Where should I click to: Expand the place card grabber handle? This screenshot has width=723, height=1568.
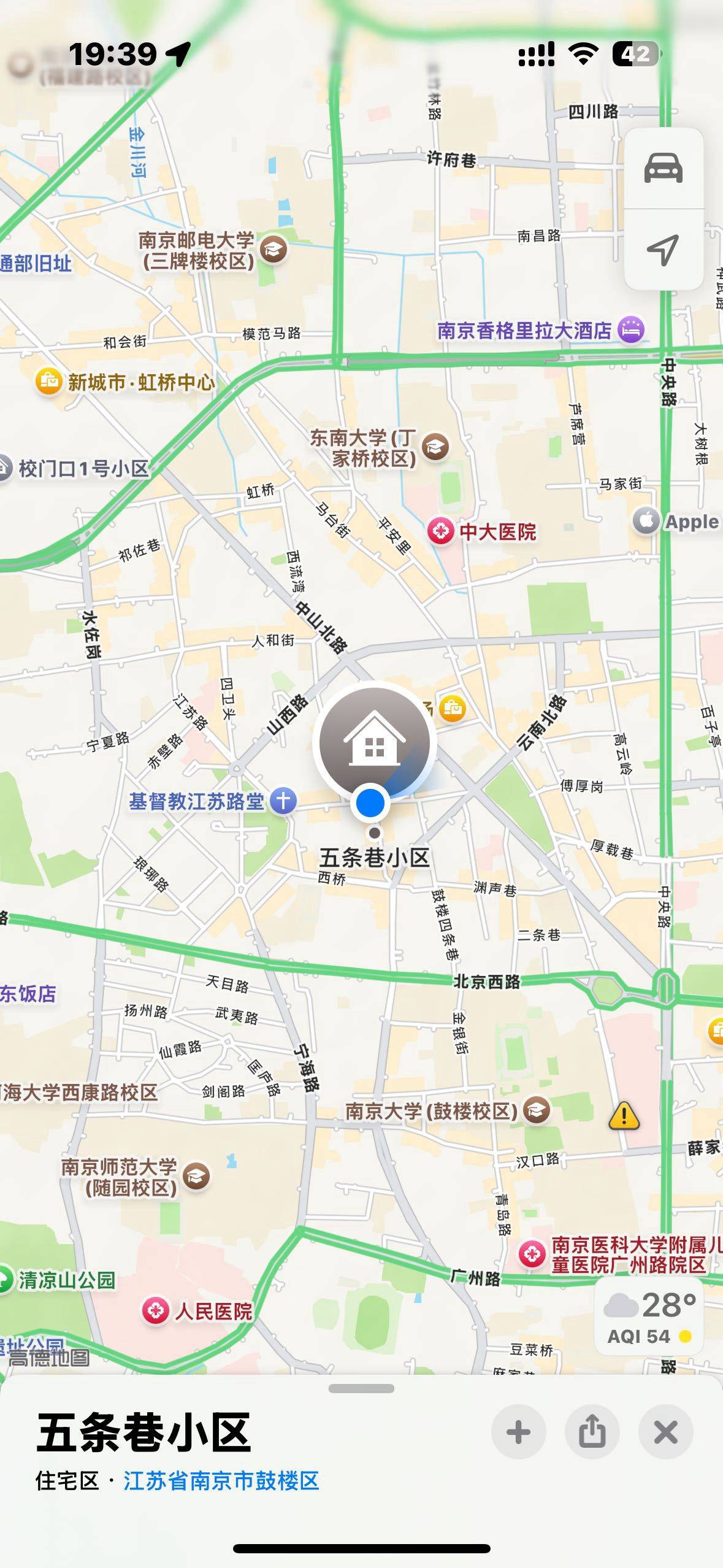click(x=361, y=1389)
